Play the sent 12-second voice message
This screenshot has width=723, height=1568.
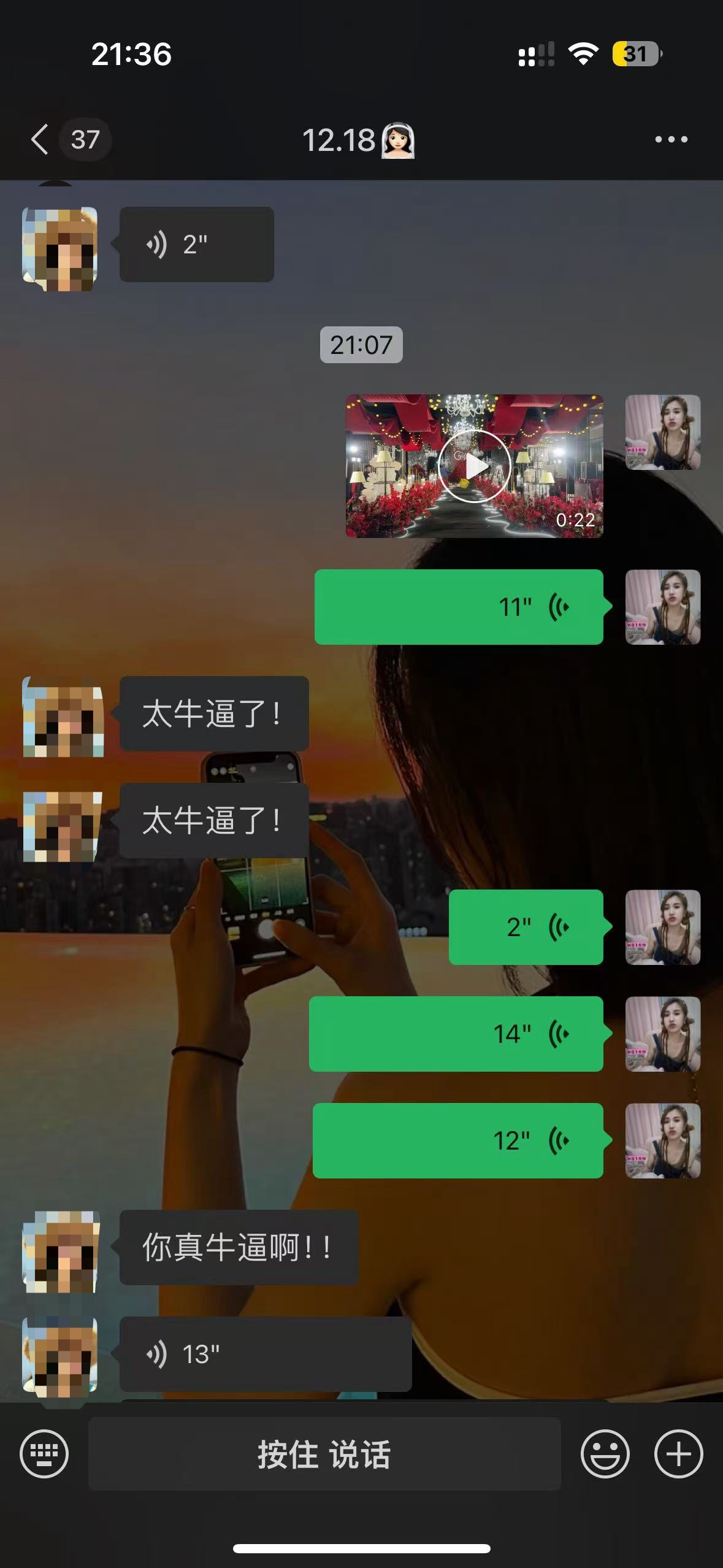click(458, 1140)
